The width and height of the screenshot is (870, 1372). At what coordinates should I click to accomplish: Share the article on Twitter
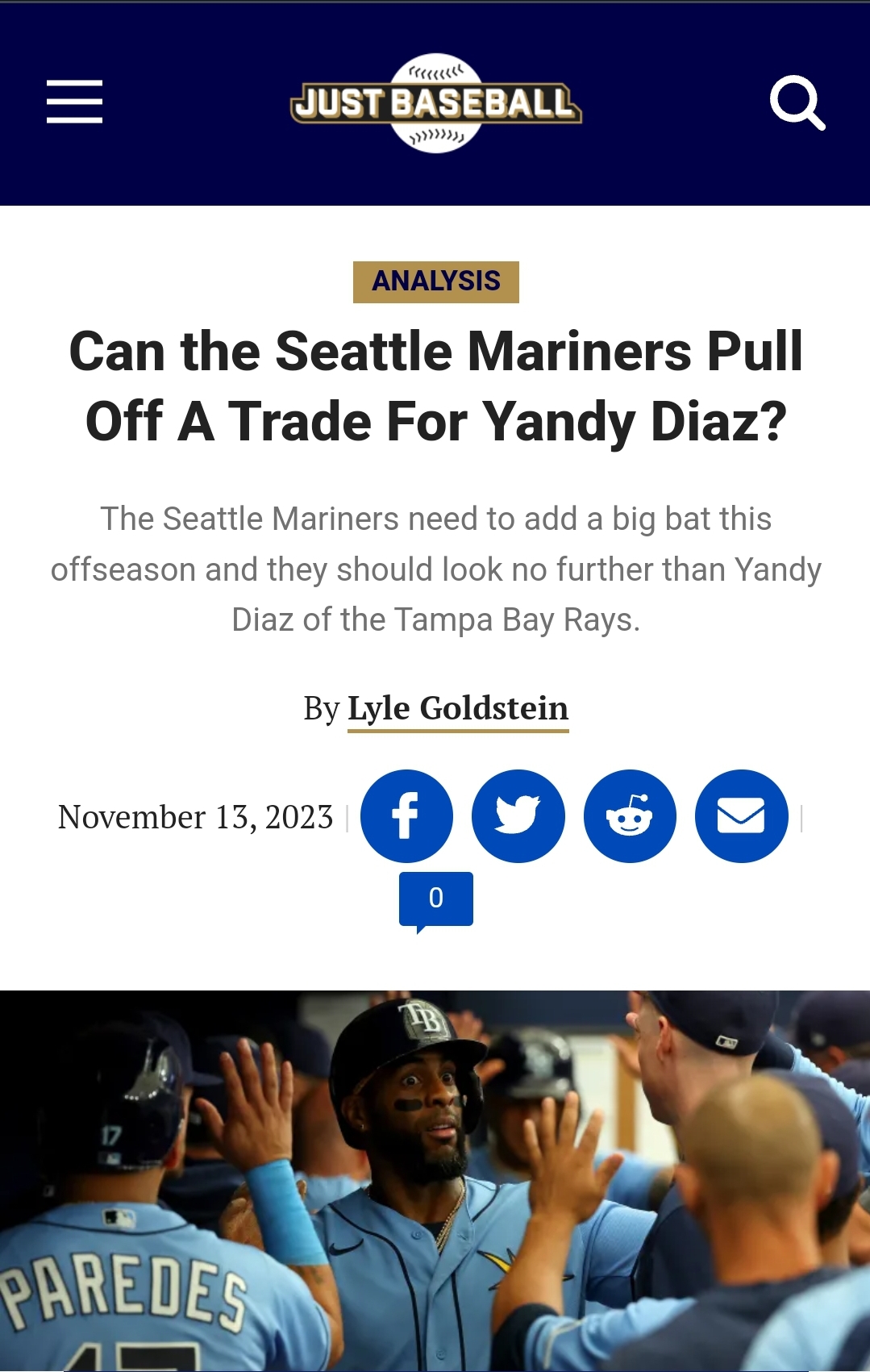[518, 816]
